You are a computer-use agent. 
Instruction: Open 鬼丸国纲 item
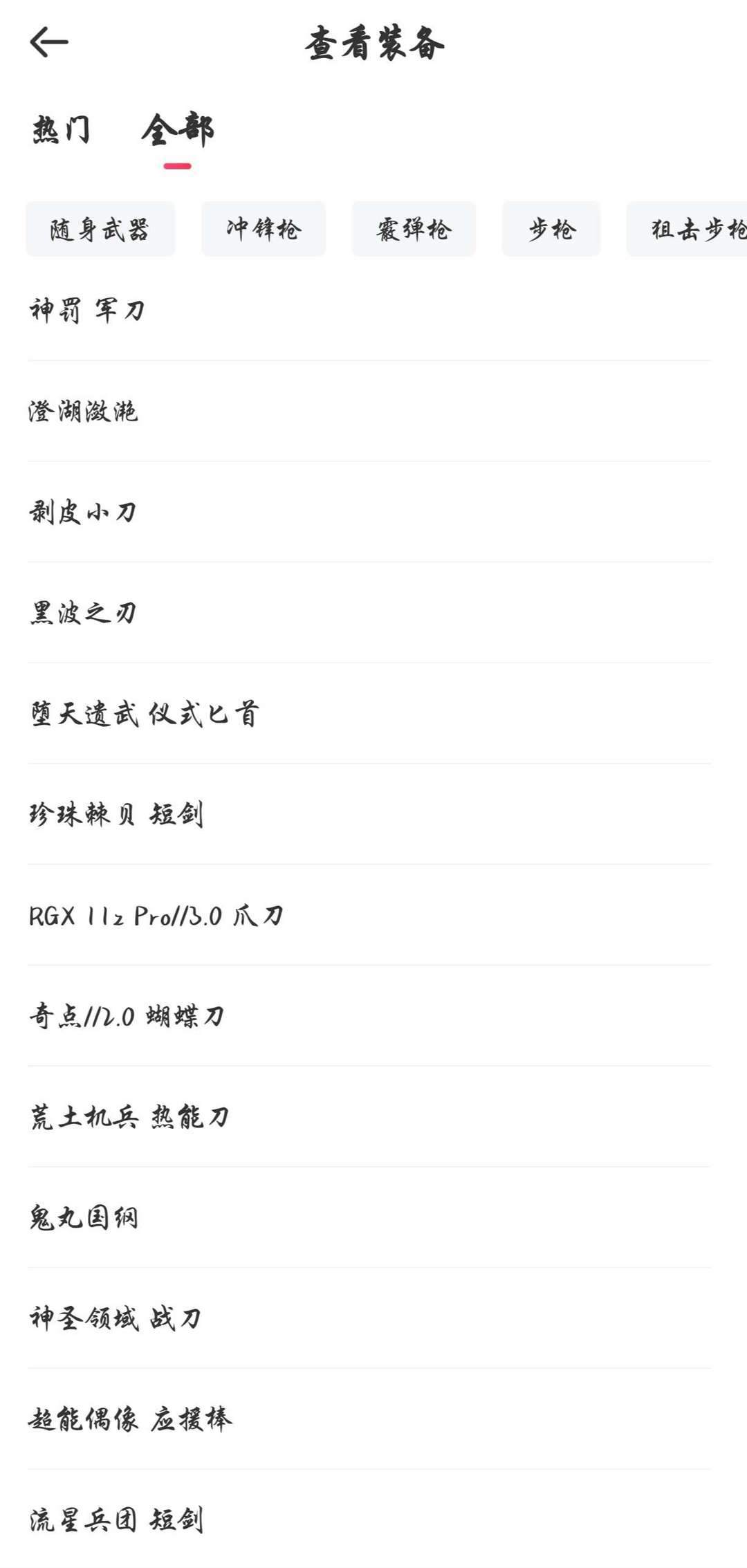point(369,1217)
